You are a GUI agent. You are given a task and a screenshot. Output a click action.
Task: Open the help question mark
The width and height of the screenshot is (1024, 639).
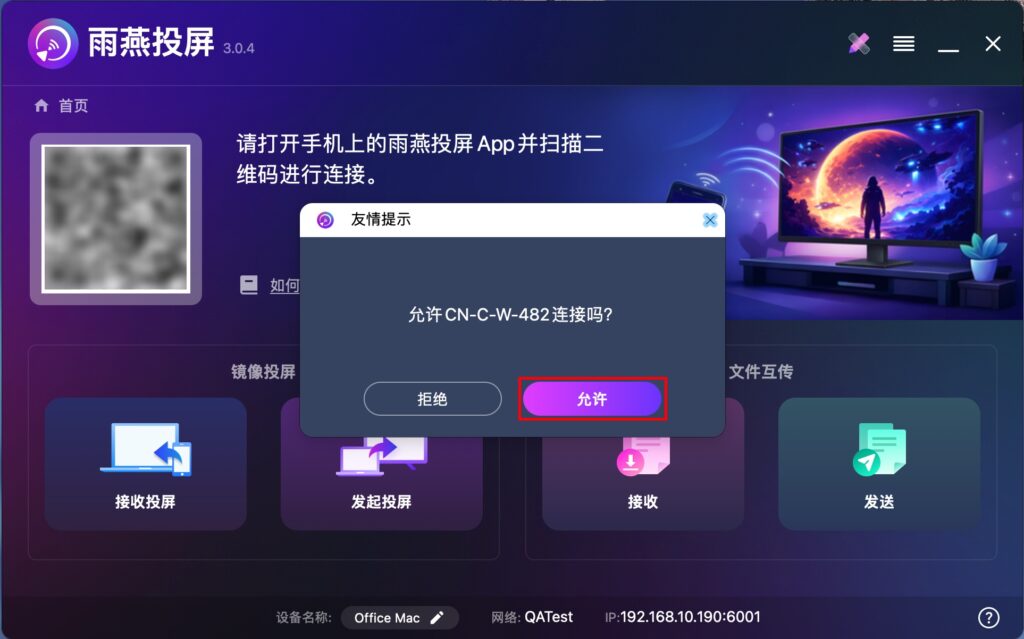[988, 618]
